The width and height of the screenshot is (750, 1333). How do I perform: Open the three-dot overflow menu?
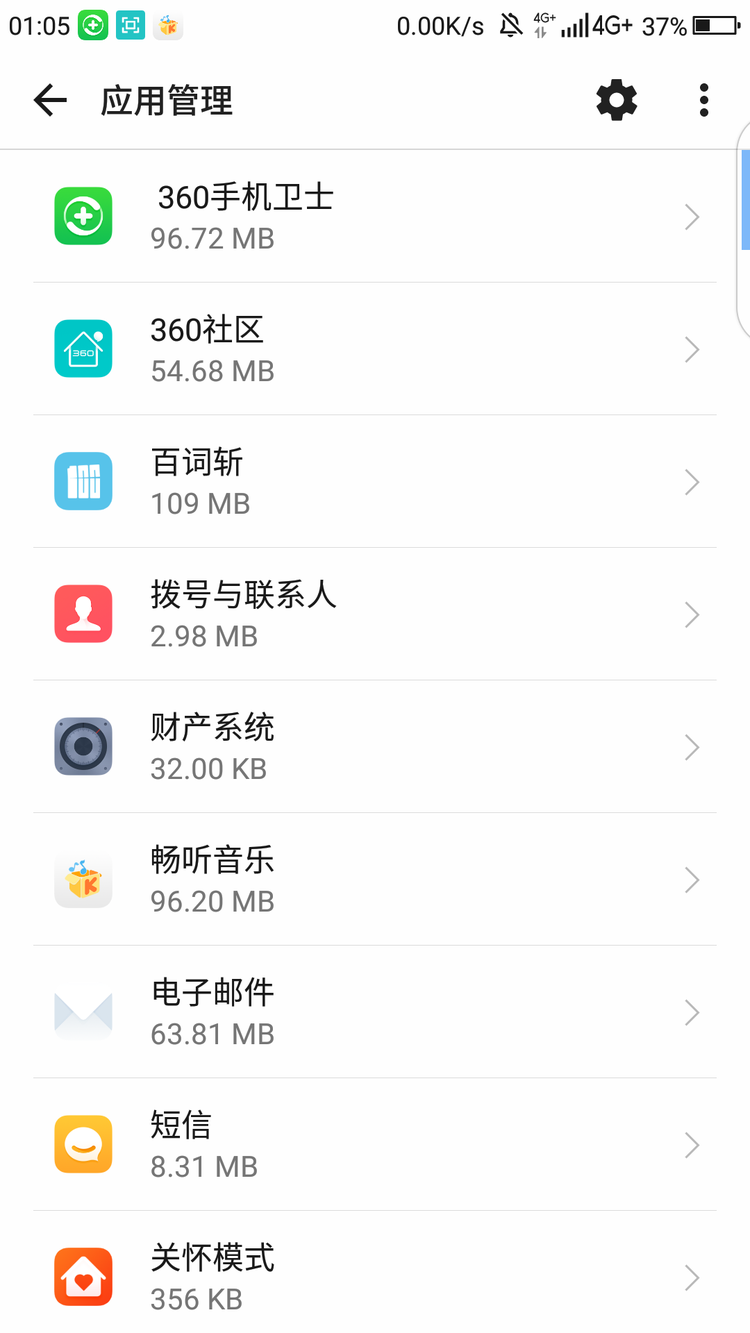(703, 100)
